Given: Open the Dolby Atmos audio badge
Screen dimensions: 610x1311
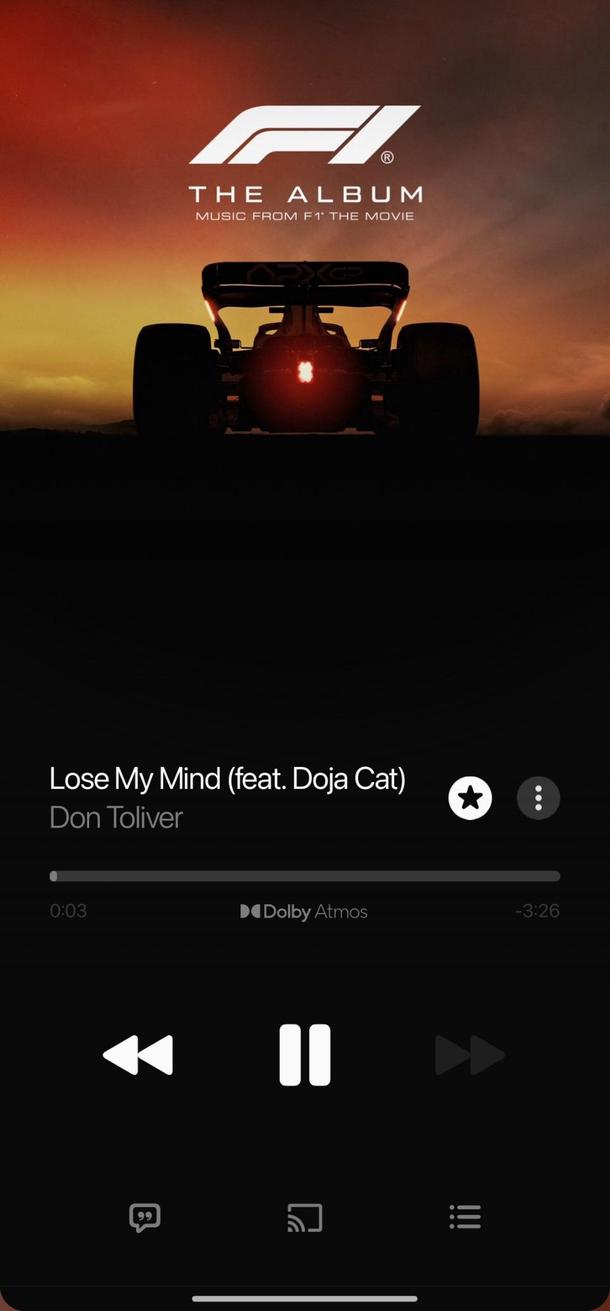Looking at the screenshot, I should (x=304, y=912).
